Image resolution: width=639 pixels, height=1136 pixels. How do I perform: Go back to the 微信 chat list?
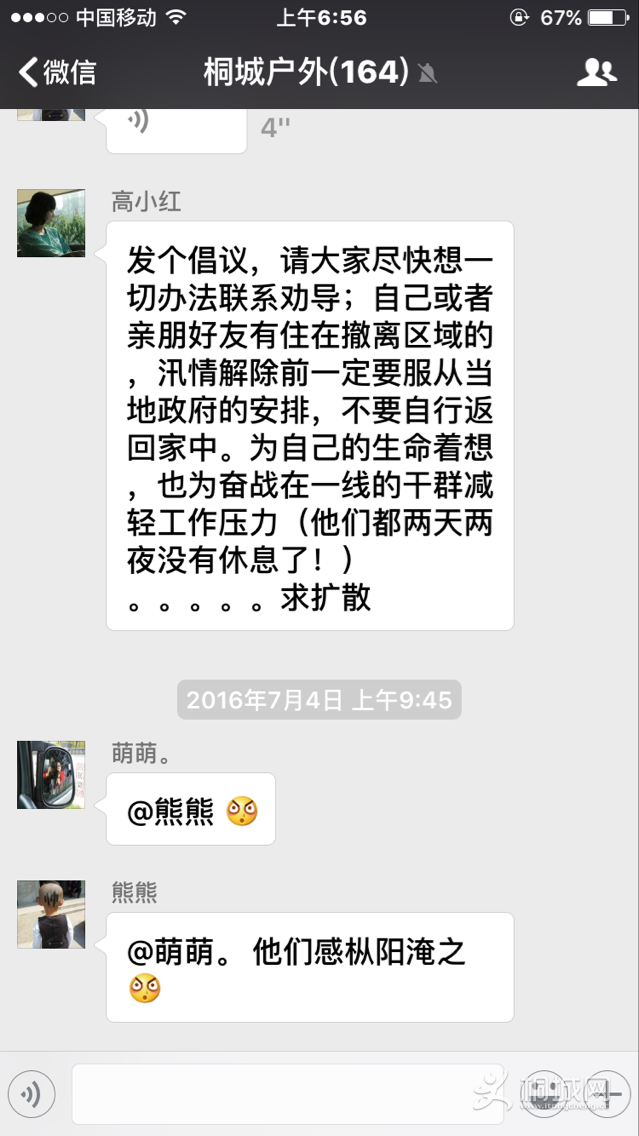58,72
